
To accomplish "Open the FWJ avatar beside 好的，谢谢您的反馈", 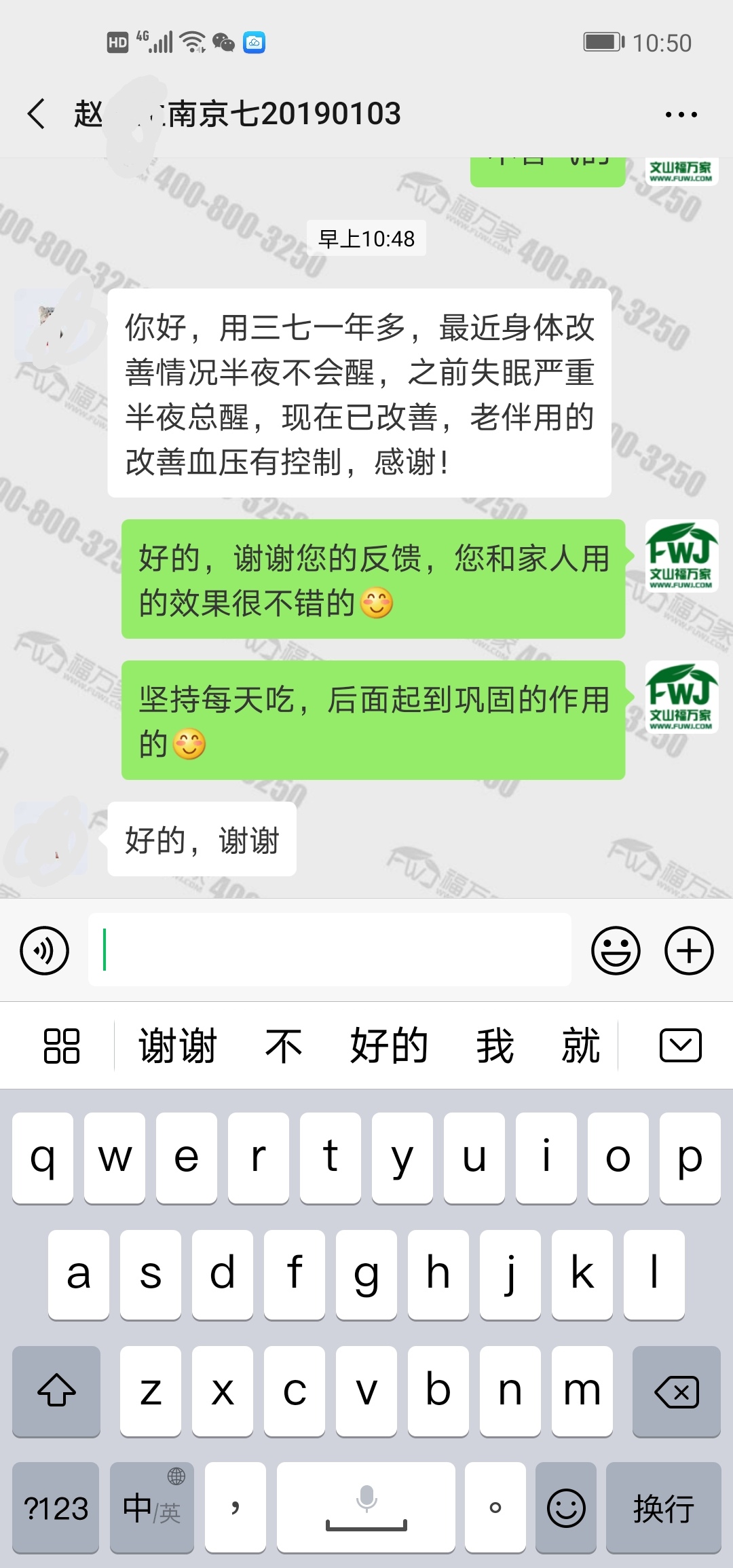I will click(681, 556).
